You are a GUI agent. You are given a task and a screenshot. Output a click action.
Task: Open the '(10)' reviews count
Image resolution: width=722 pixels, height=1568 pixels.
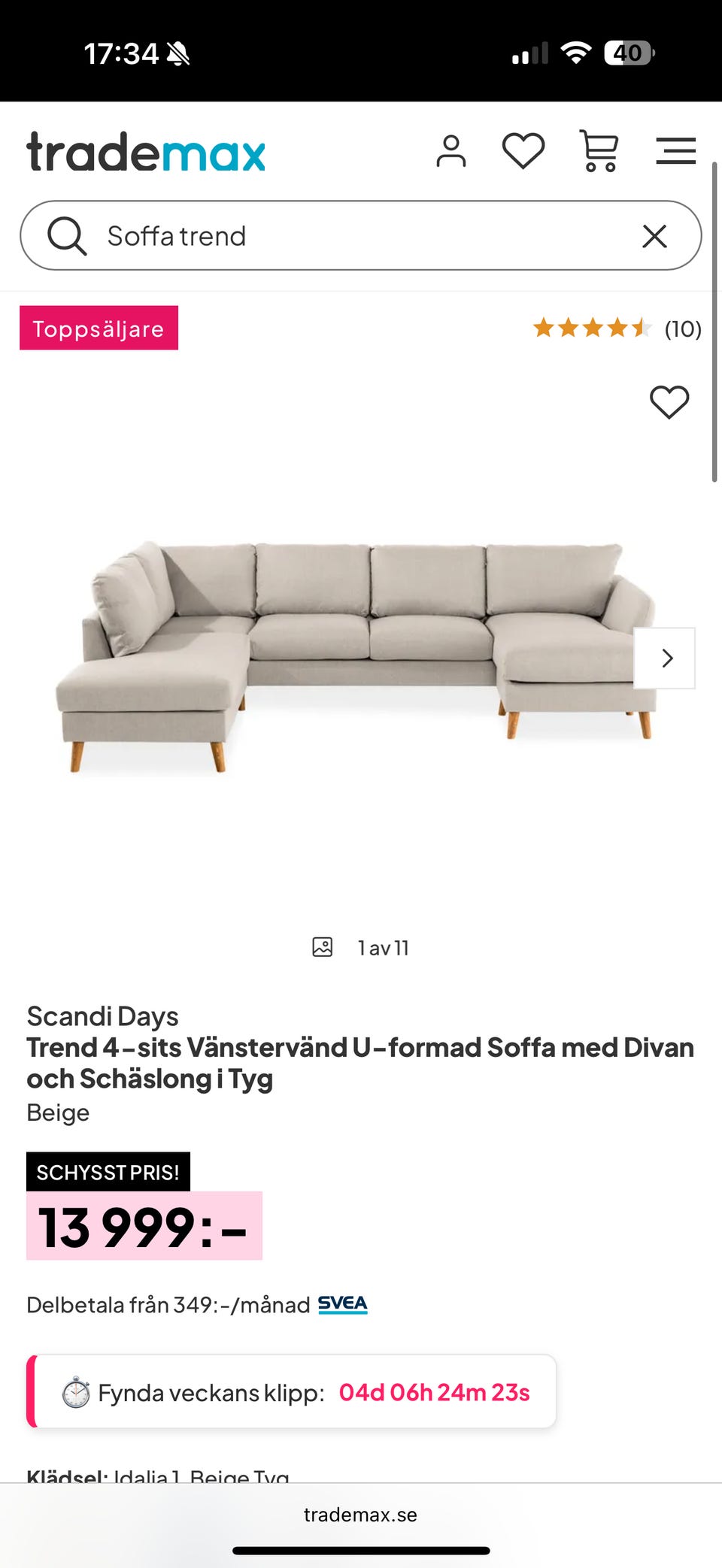[681, 328]
